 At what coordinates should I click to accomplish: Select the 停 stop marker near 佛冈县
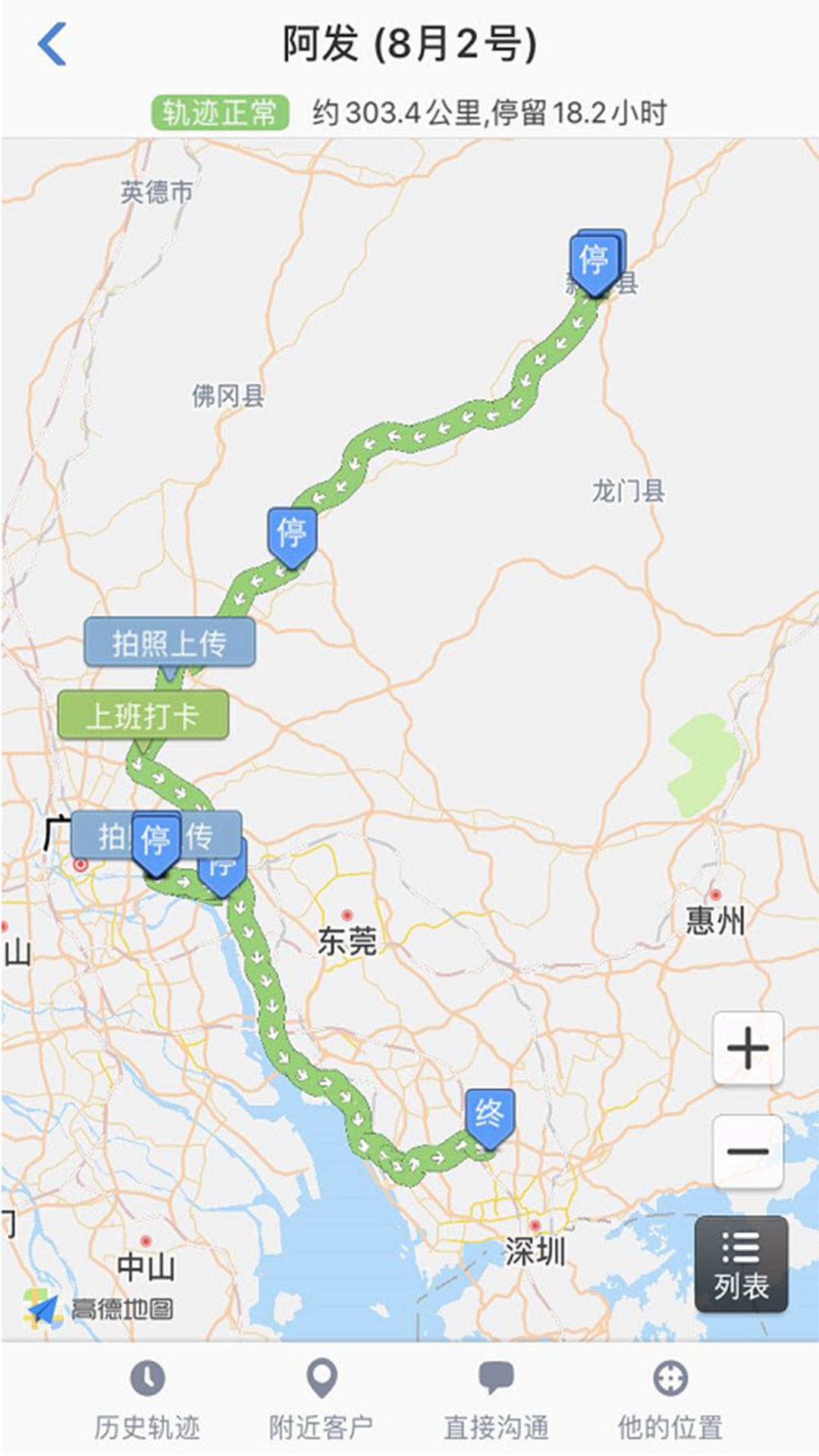tap(292, 534)
